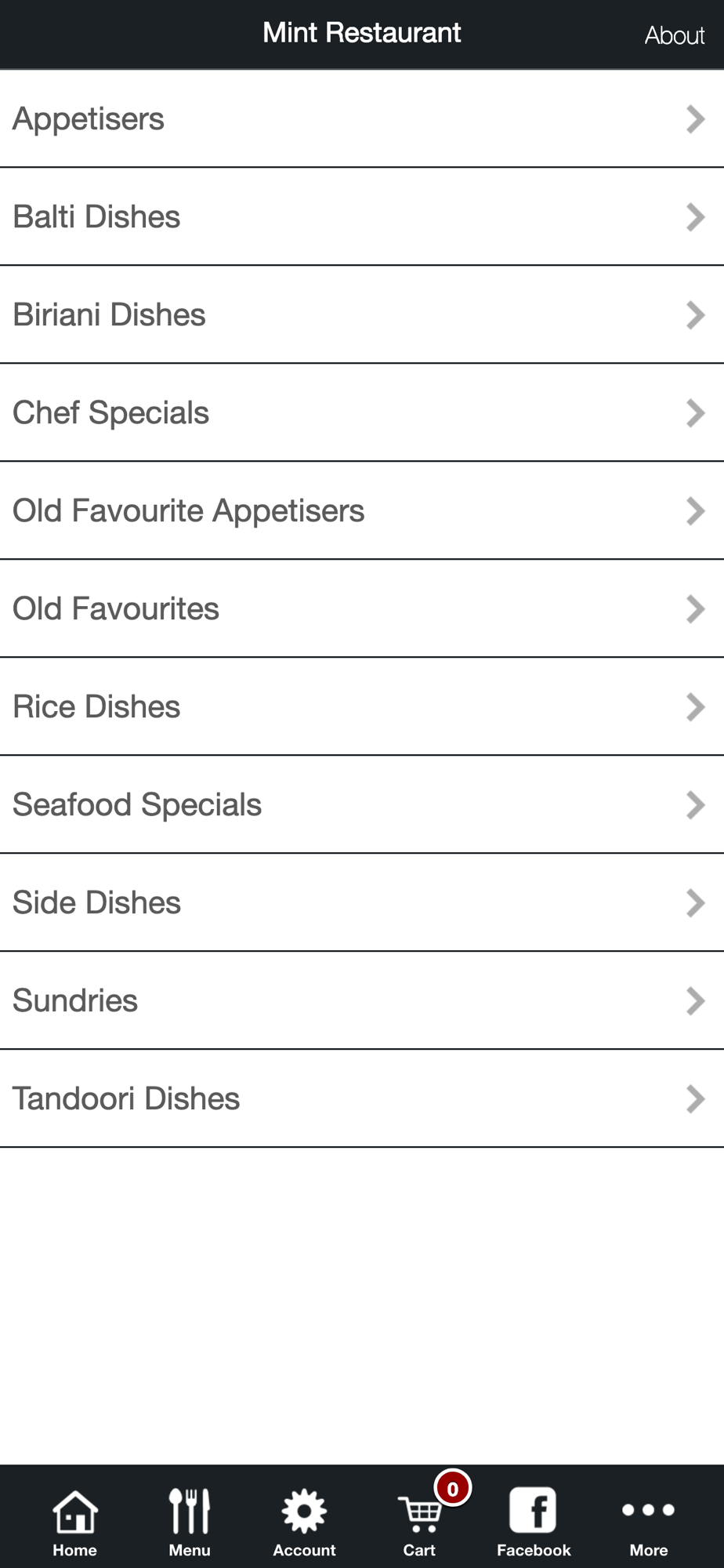Browse Chef Specials

[362, 413]
